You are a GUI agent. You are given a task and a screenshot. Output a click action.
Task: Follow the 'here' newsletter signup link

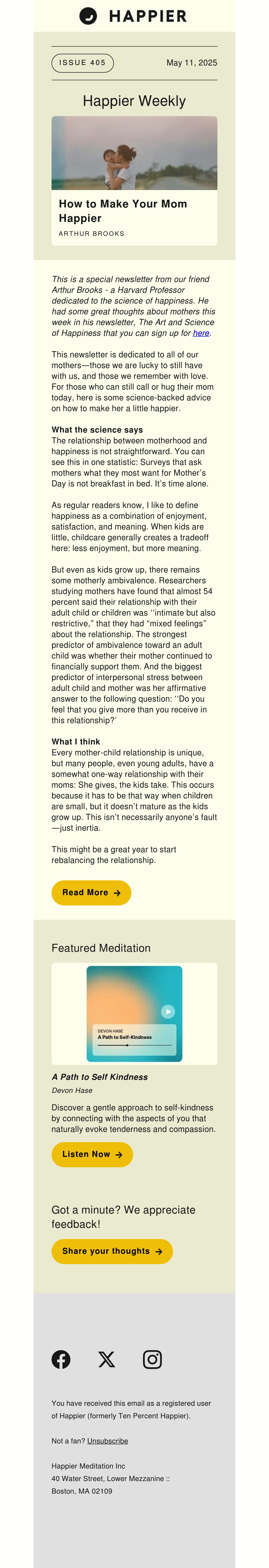pos(201,333)
